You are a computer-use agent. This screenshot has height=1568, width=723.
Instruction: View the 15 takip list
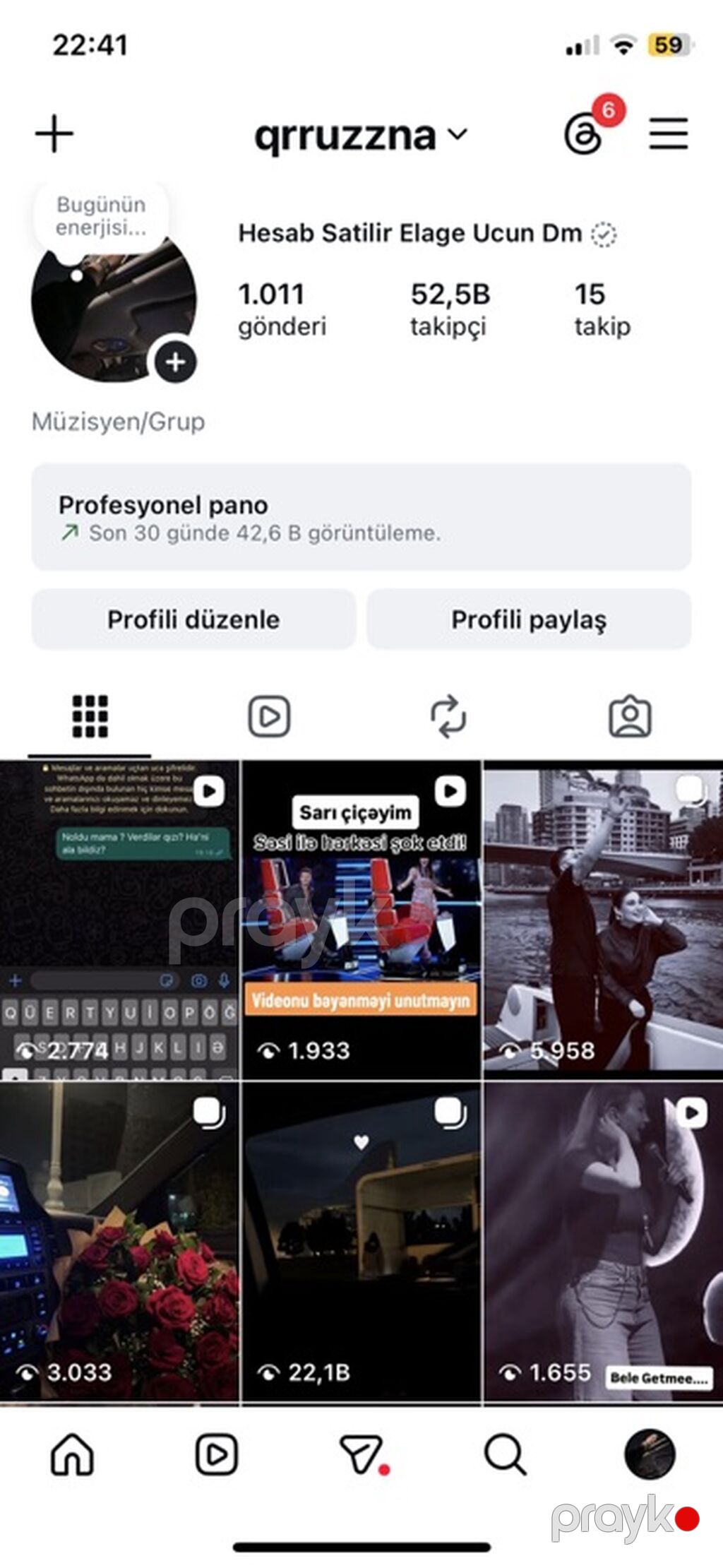[602, 309]
